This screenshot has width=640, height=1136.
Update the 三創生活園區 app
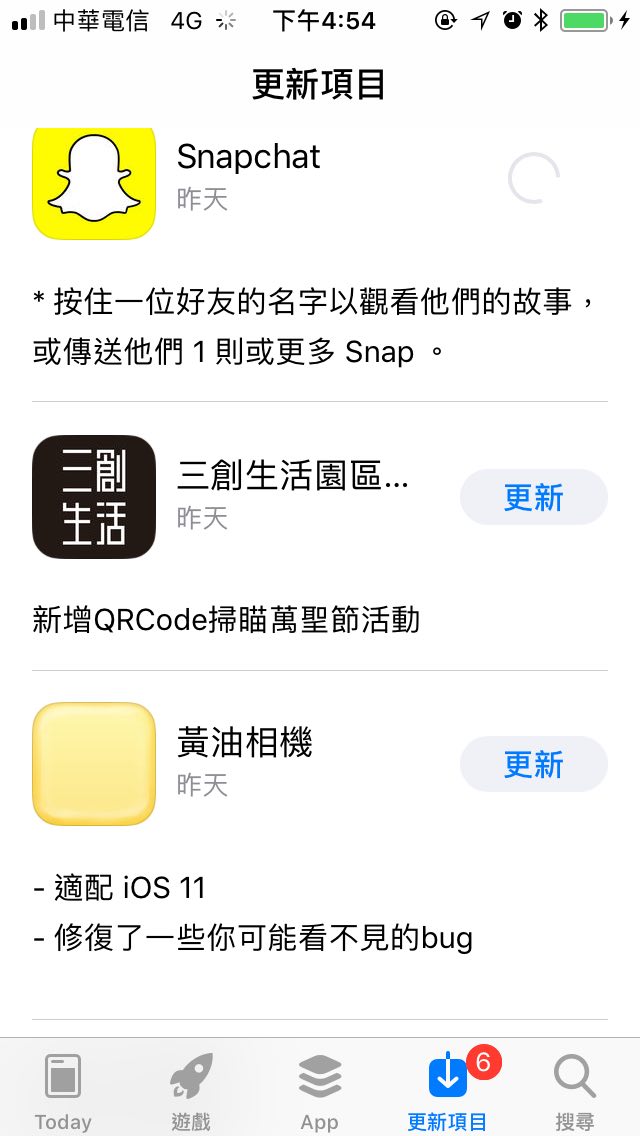[x=533, y=497]
